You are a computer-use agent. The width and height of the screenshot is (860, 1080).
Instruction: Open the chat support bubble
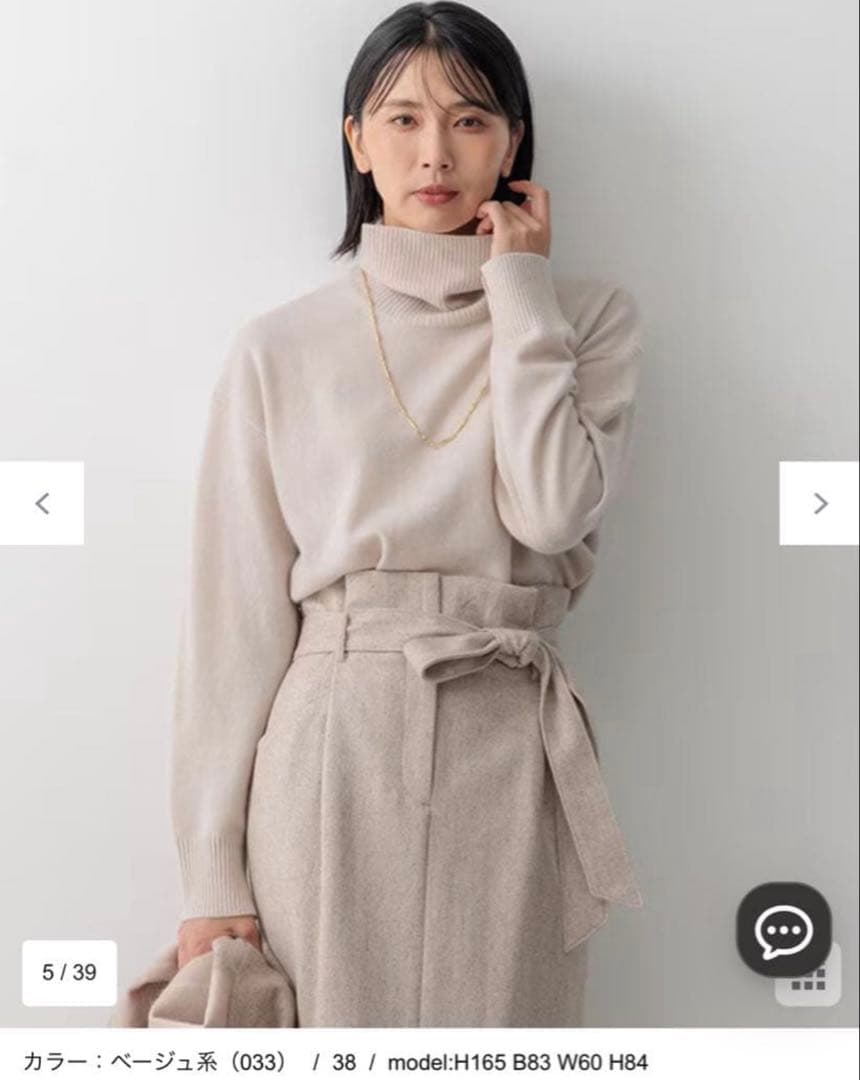[784, 929]
